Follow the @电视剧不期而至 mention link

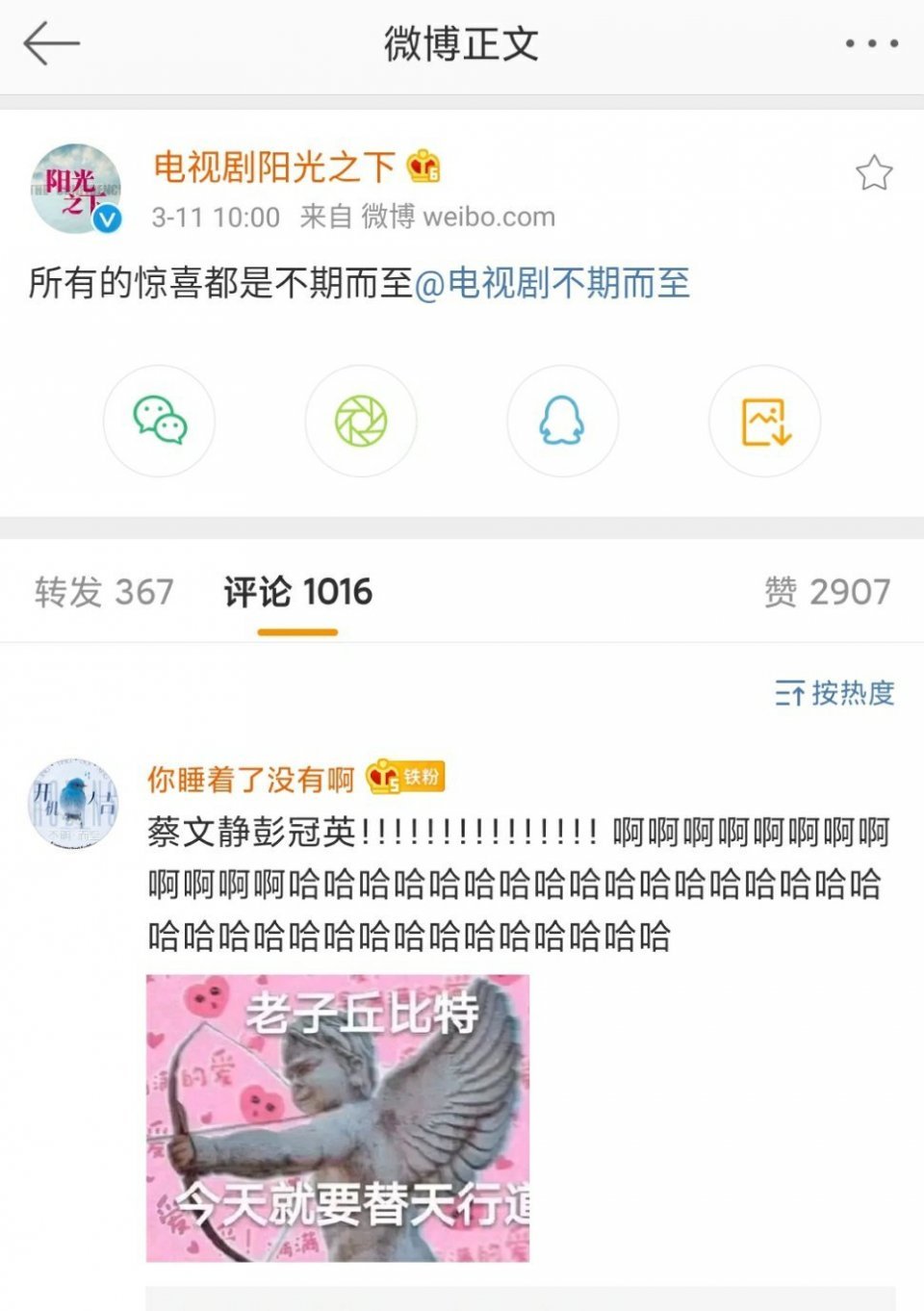[x=552, y=283]
